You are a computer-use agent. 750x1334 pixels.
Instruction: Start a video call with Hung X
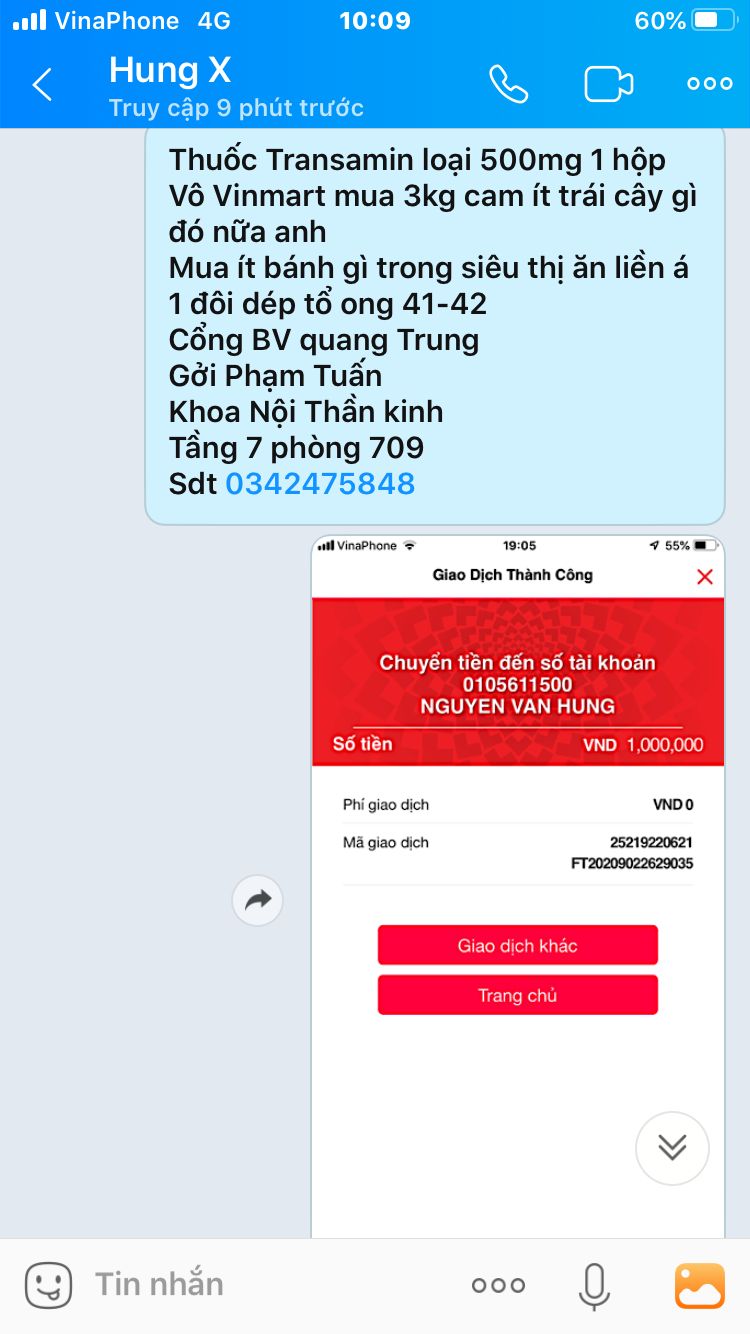(x=609, y=84)
